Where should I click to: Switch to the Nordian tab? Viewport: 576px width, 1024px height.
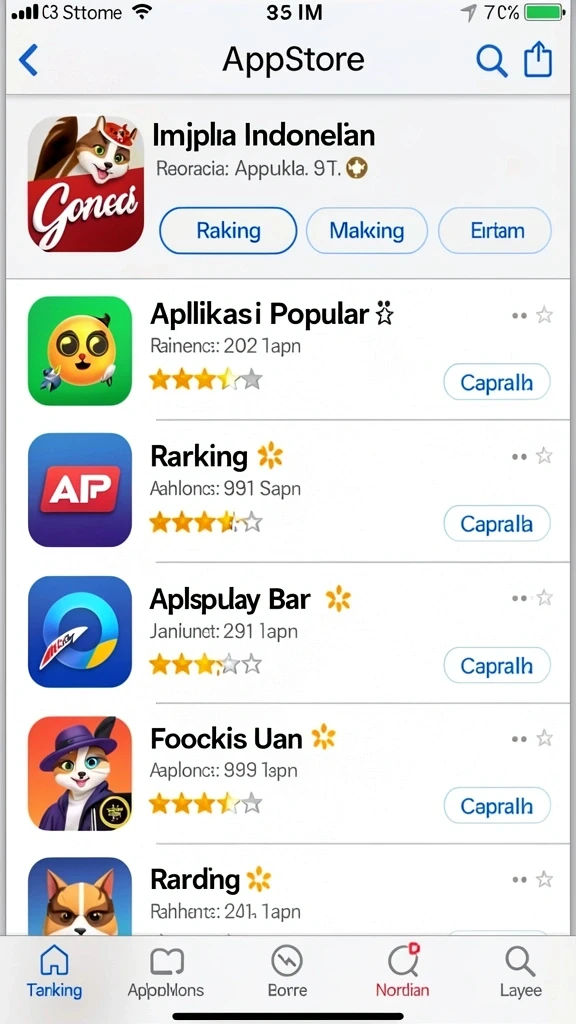point(402,970)
